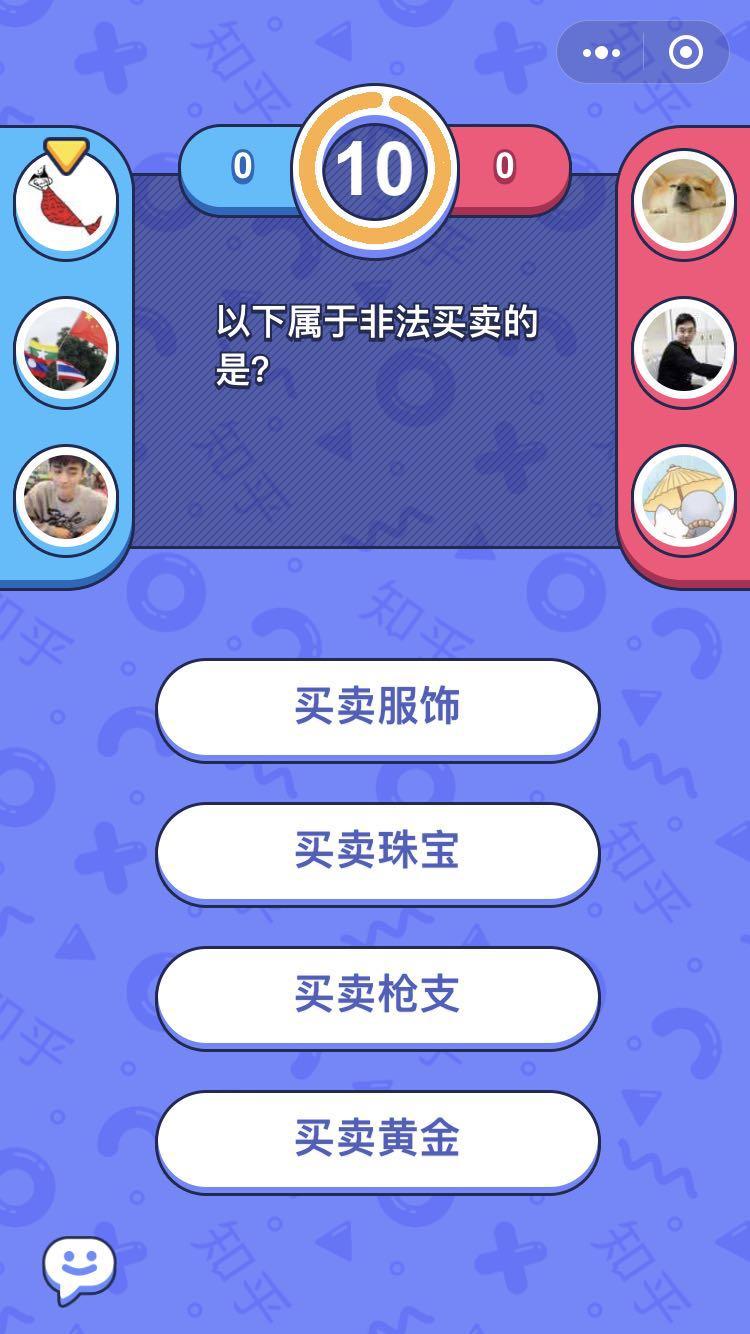
Task: Choose the answer 买卖珠宝
Action: coord(377,851)
